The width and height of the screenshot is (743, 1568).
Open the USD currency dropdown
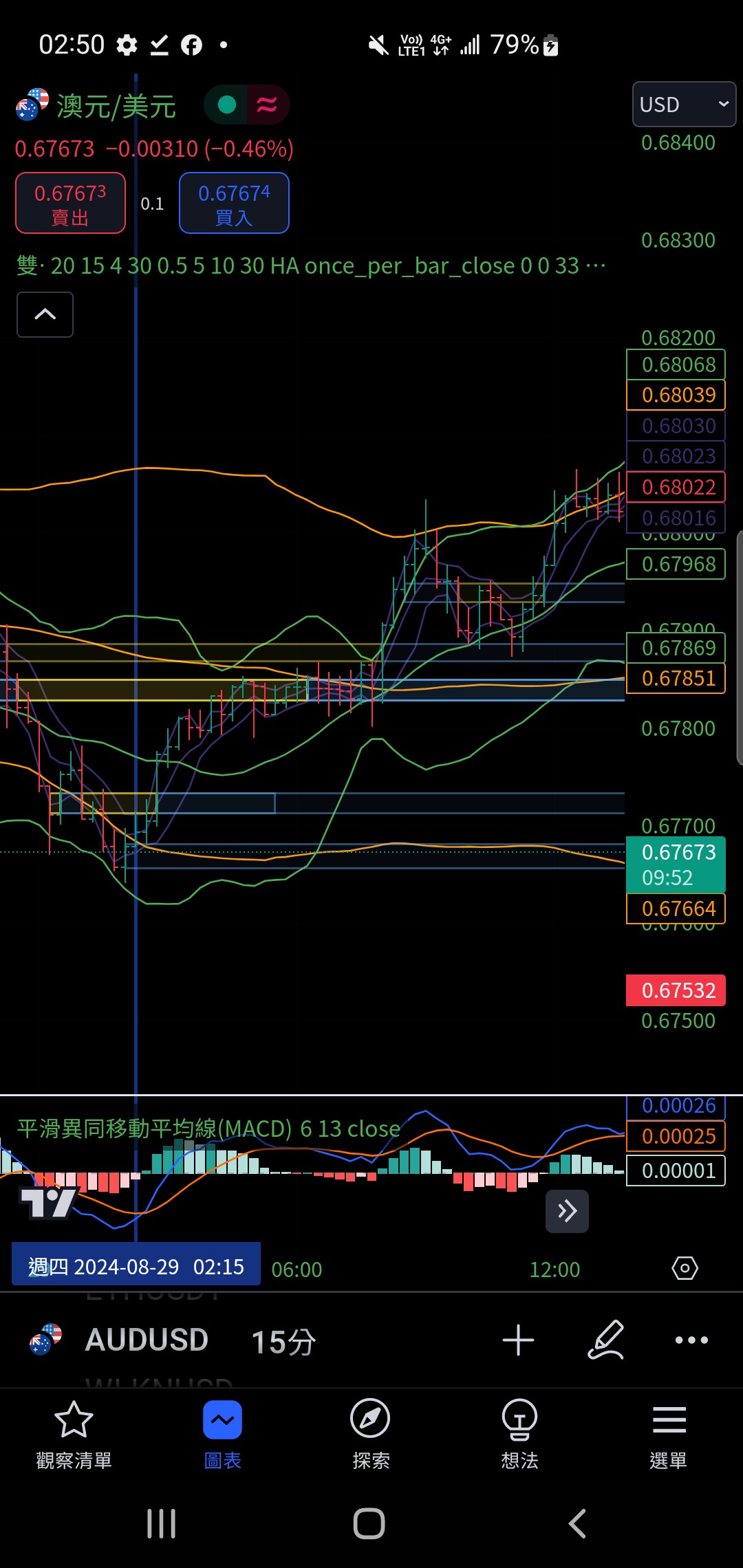pos(684,104)
